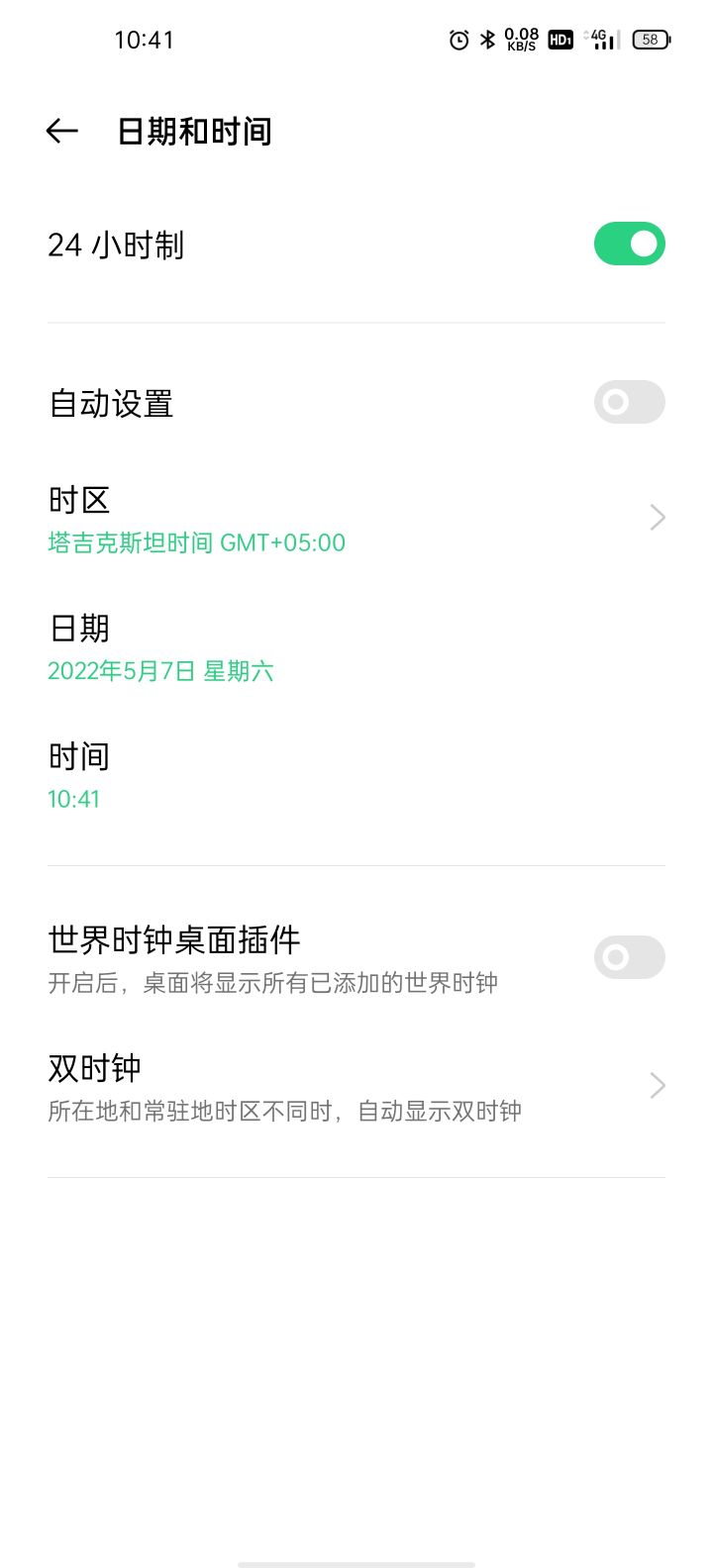Enable the 自动设置 switch
Screen dimensions: 713x1568
point(629,402)
